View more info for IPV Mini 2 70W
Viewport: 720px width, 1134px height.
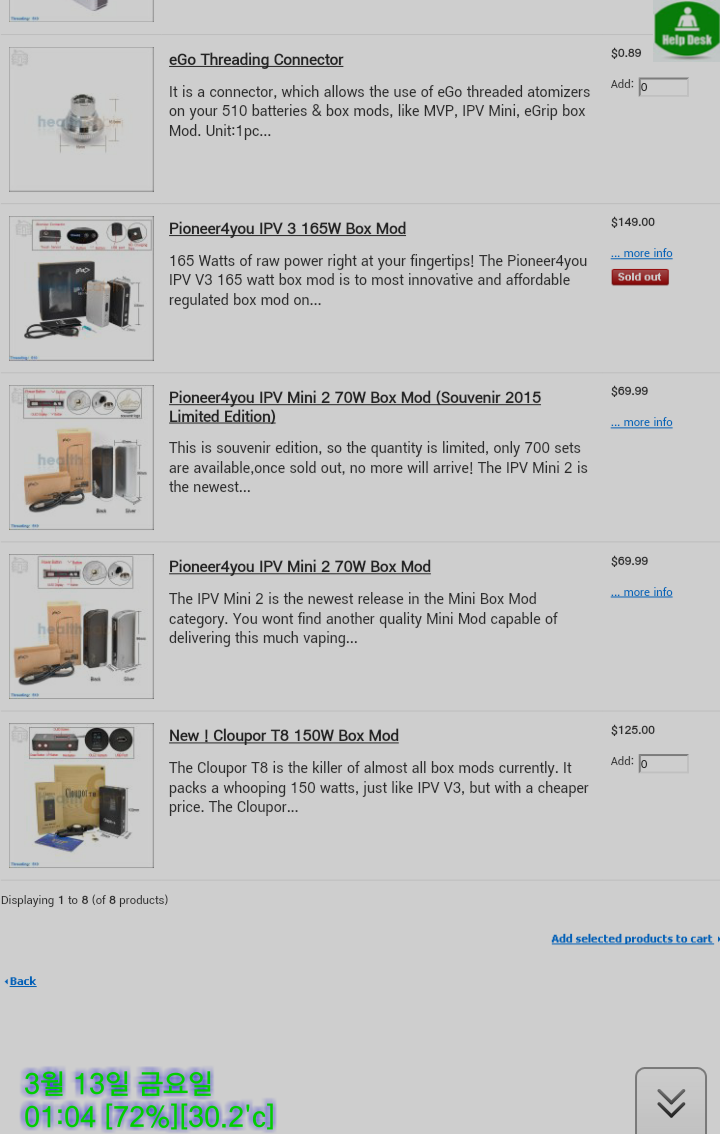[x=642, y=592]
